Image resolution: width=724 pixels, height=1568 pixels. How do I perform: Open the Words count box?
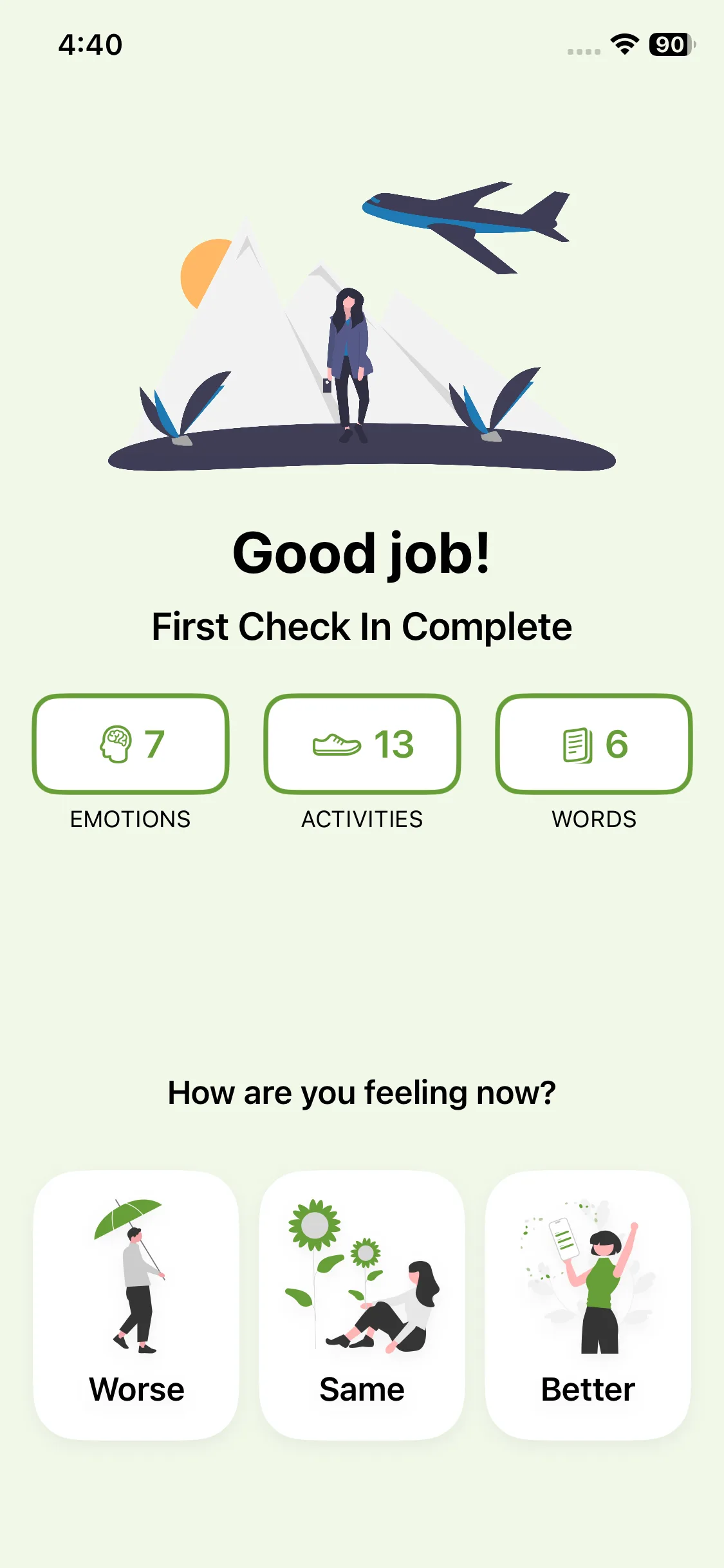coord(593,744)
